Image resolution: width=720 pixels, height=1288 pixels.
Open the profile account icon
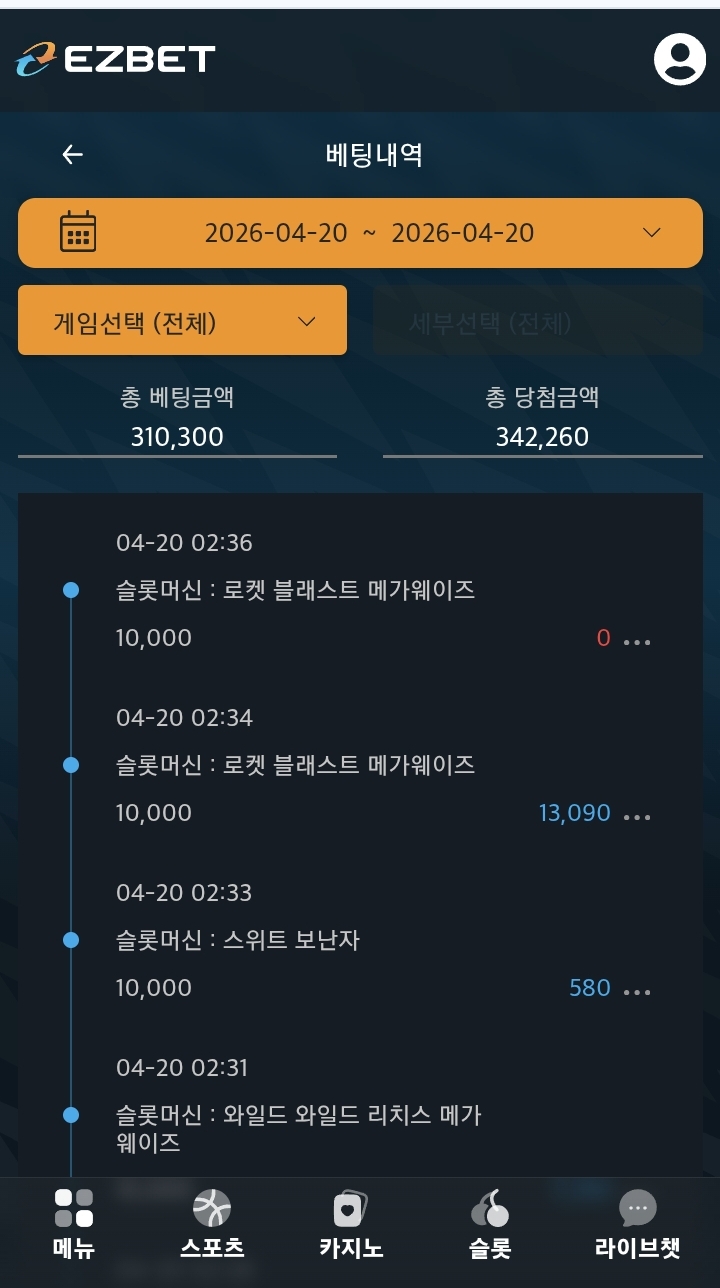point(680,60)
